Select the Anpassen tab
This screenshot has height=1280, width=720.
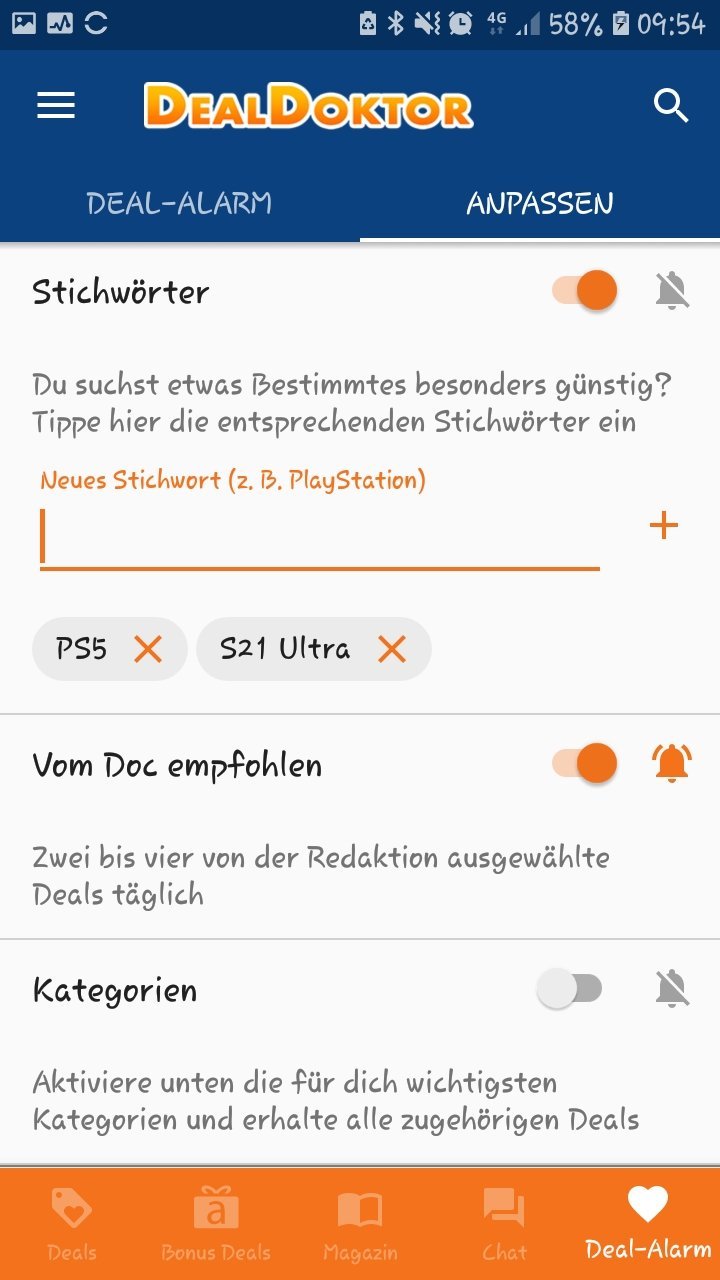[x=540, y=203]
